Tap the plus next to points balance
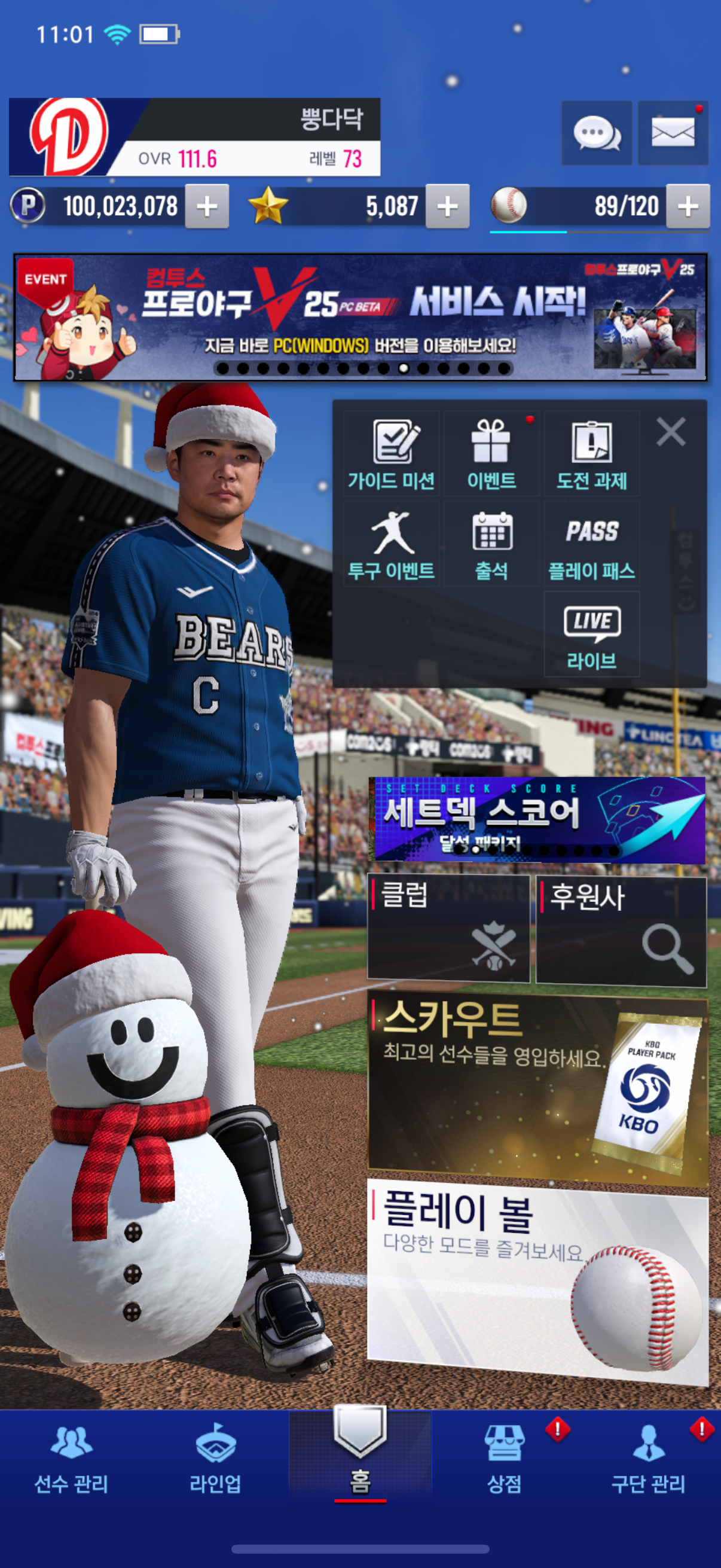 pos(207,206)
